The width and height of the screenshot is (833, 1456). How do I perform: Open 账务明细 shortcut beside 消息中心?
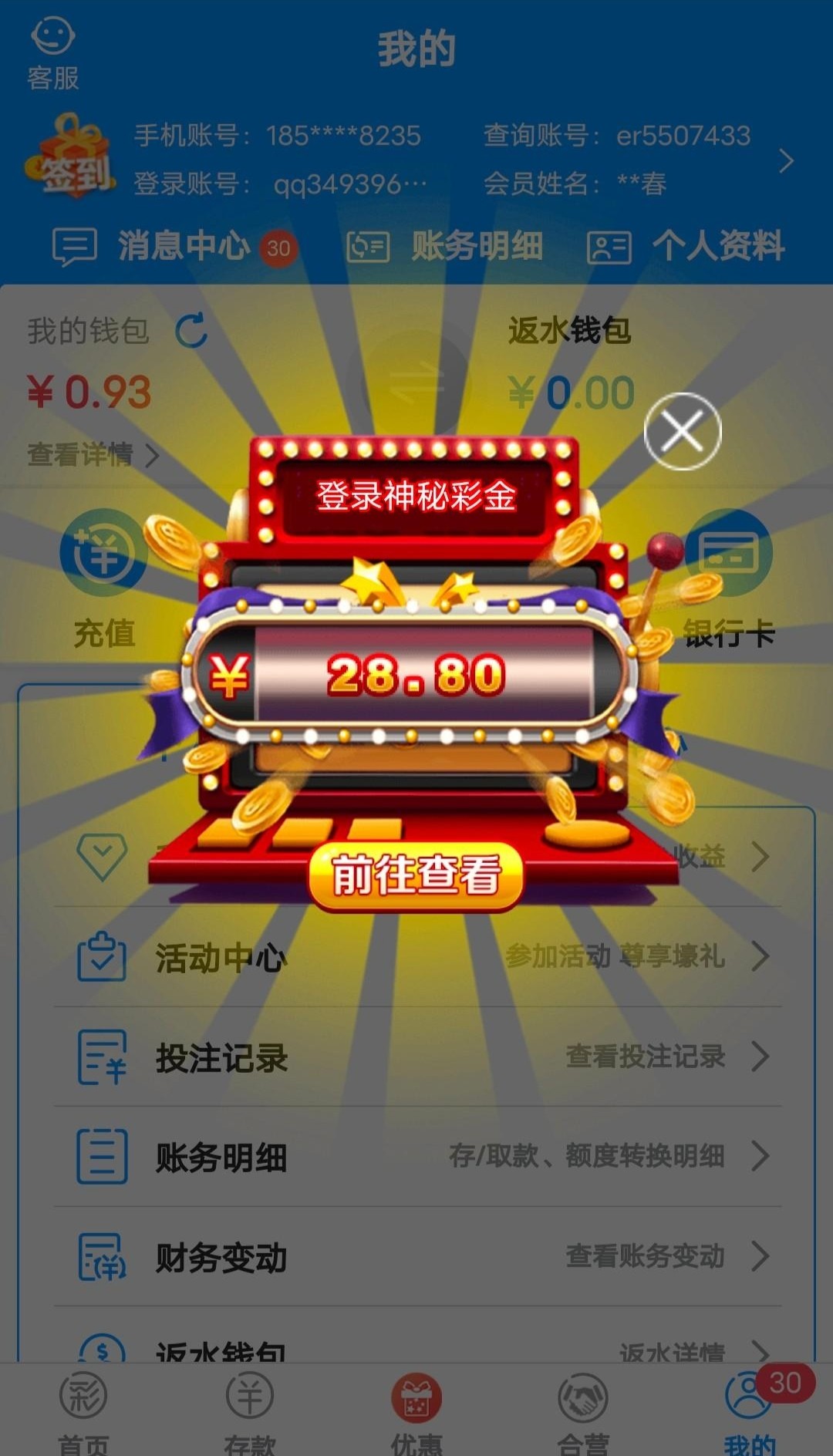pos(446,247)
